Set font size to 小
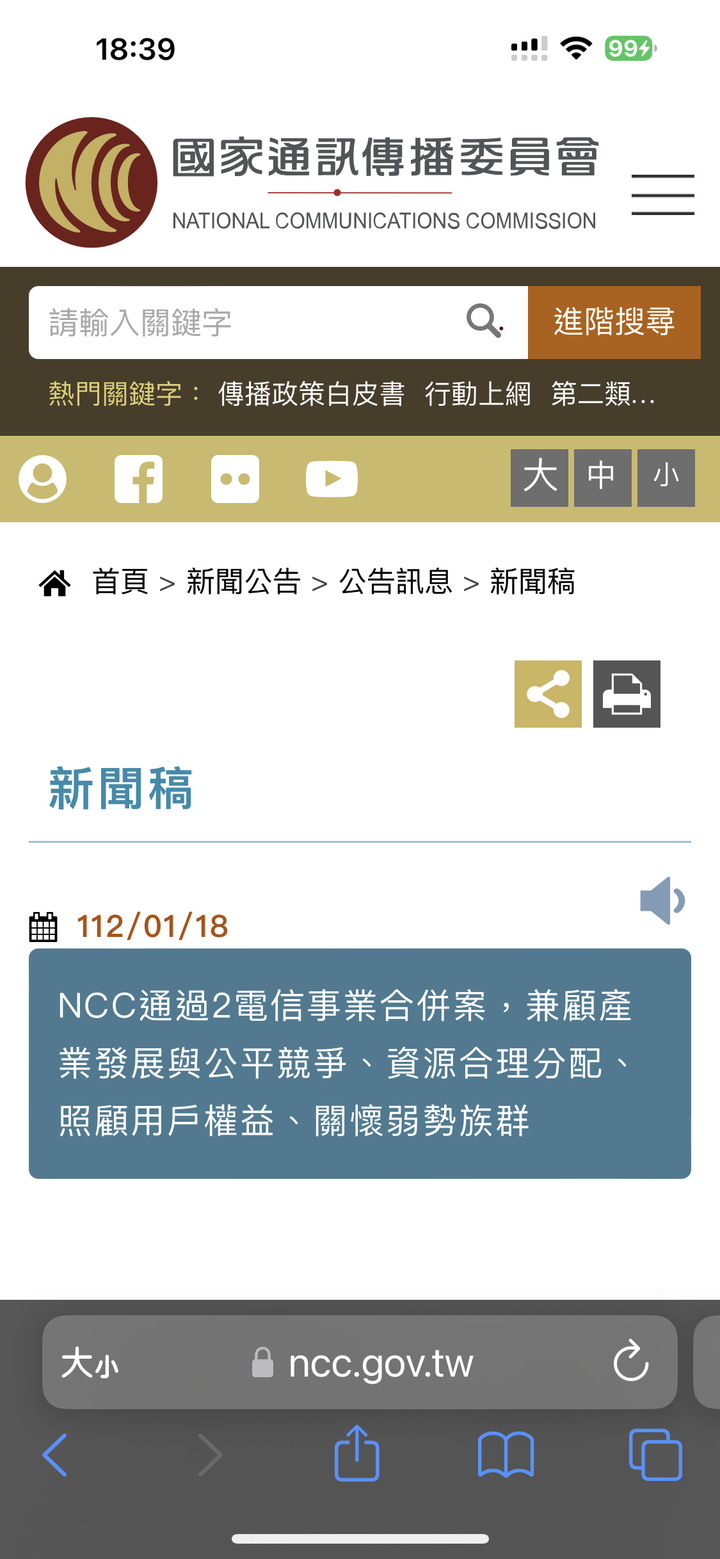The image size is (720, 1559). point(665,477)
